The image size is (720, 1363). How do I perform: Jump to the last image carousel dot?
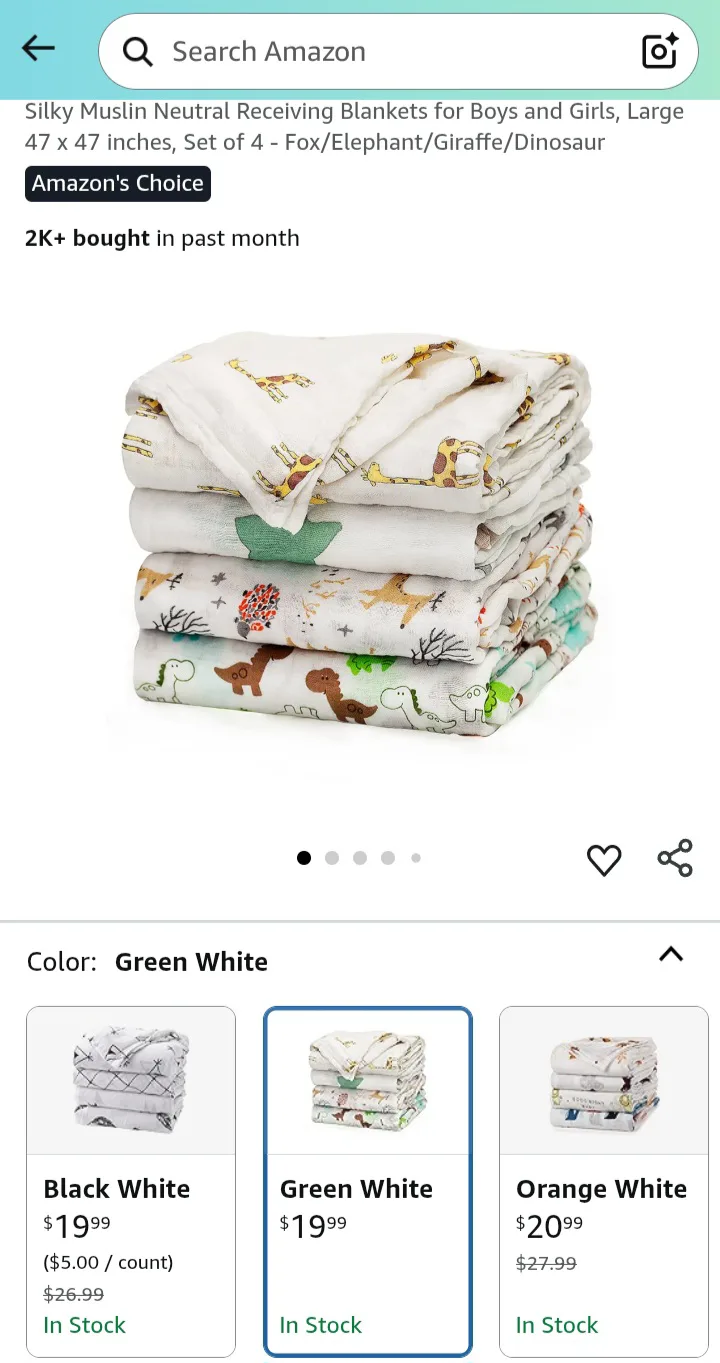[x=416, y=857]
